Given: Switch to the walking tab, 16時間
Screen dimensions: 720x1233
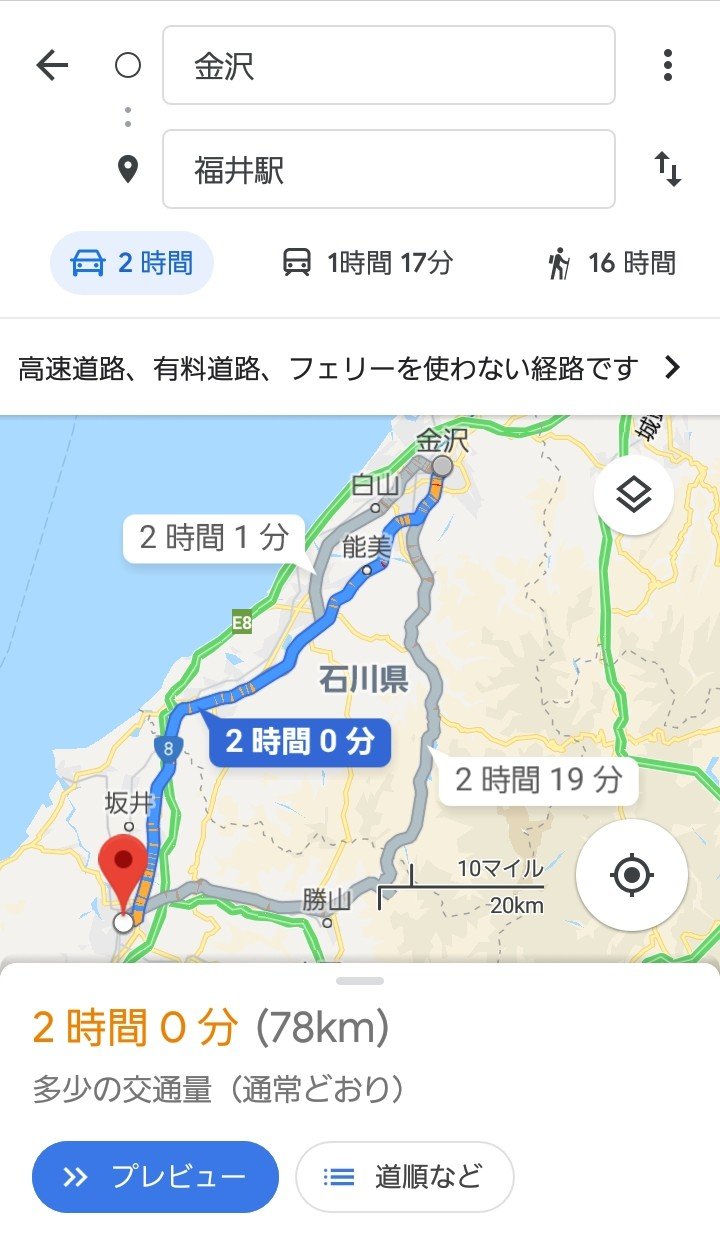Looking at the screenshot, I should (611, 263).
